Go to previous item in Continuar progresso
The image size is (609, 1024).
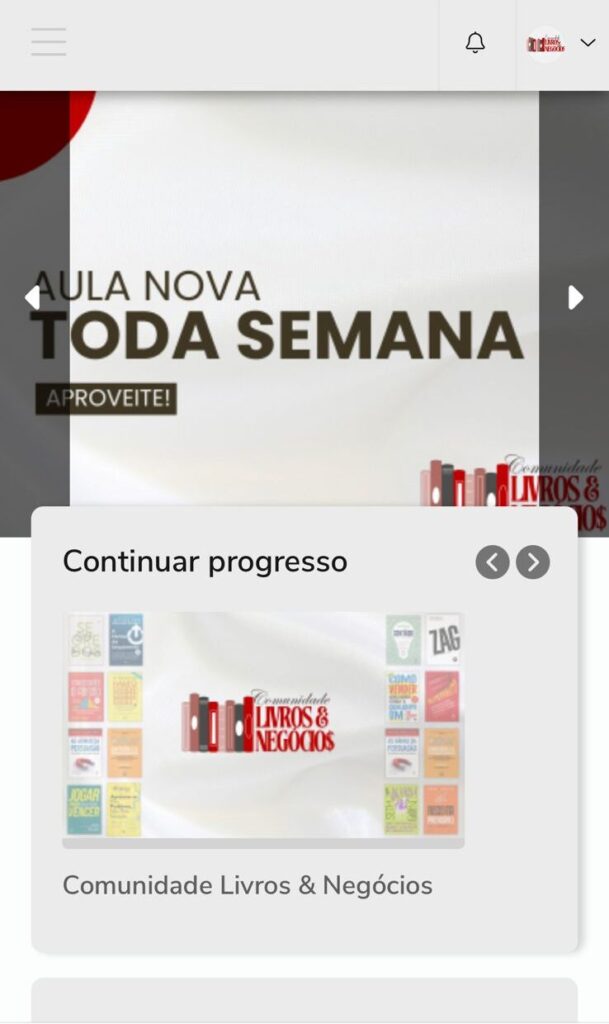[x=492, y=562]
